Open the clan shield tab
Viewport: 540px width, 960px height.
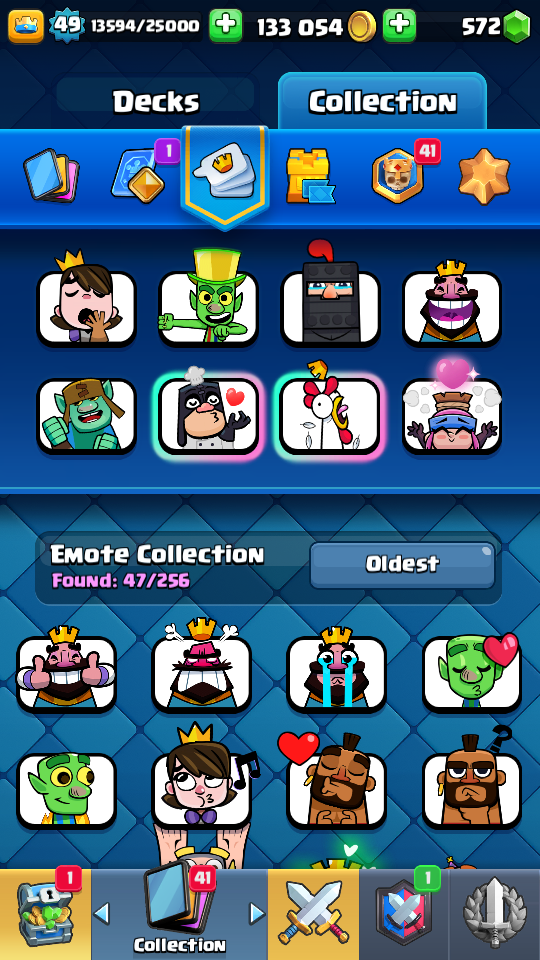[x=404, y=914]
